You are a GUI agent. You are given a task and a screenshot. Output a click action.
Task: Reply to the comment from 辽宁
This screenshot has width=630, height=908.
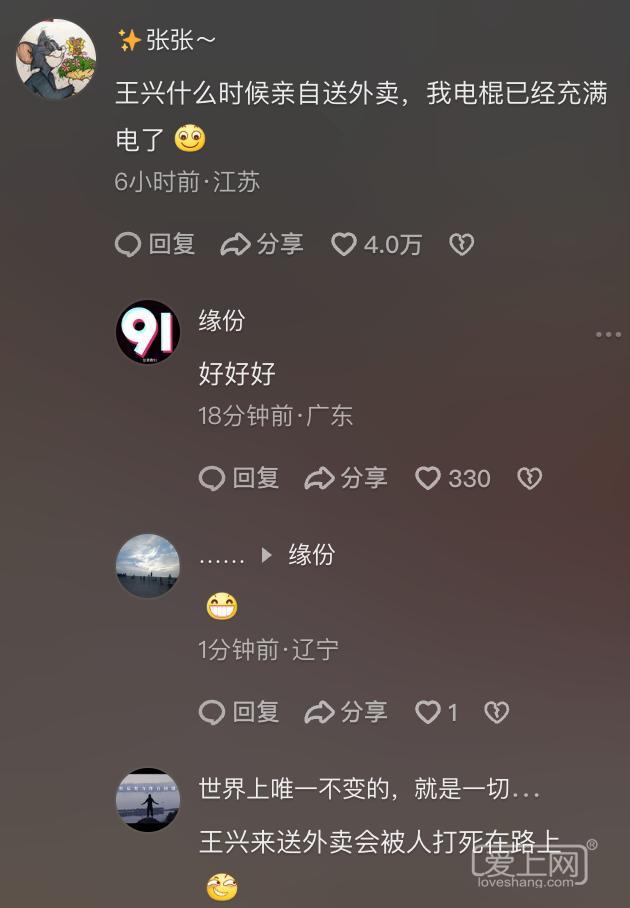239,712
